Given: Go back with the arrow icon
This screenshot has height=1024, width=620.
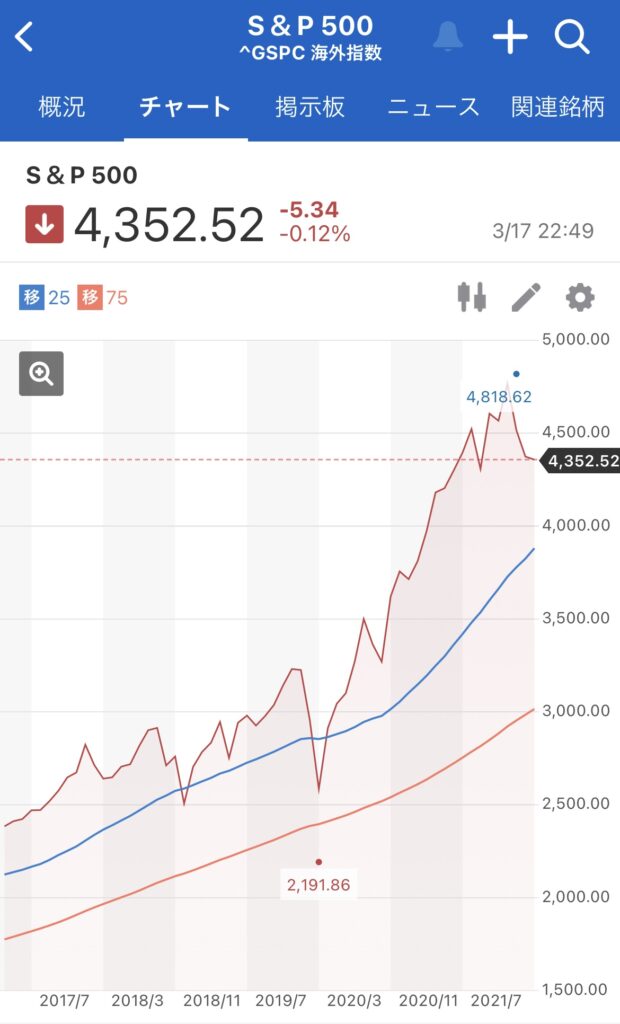Looking at the screenshot, I should coord(25,37).
